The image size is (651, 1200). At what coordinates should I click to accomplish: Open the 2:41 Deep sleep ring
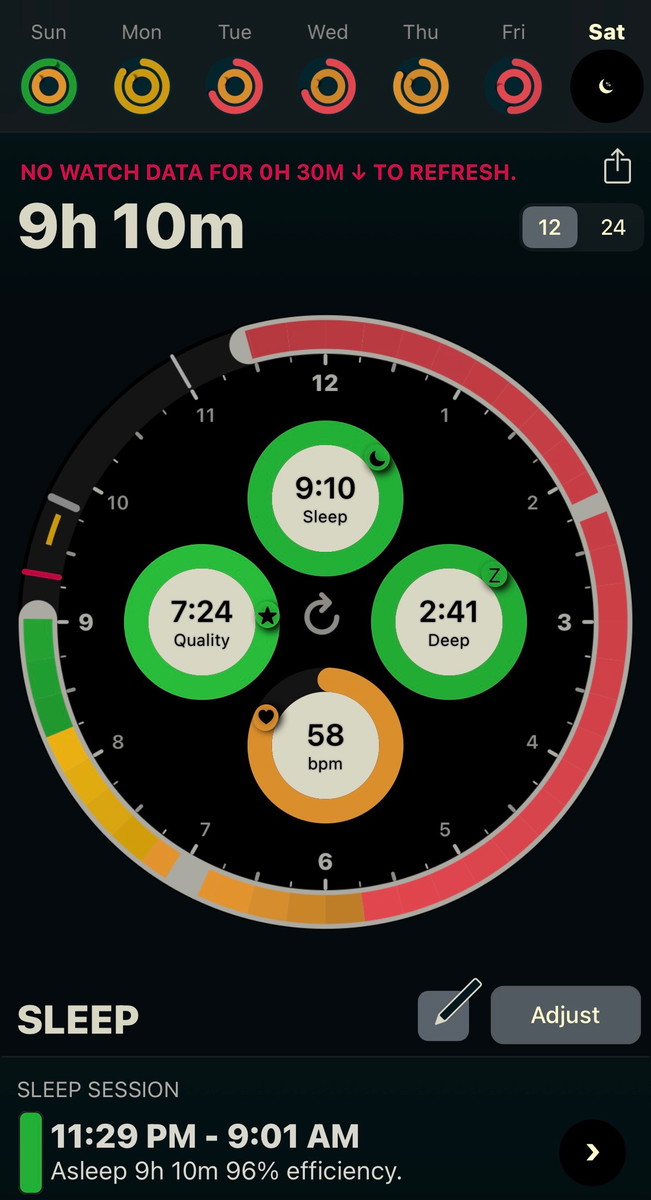[449, 622]
